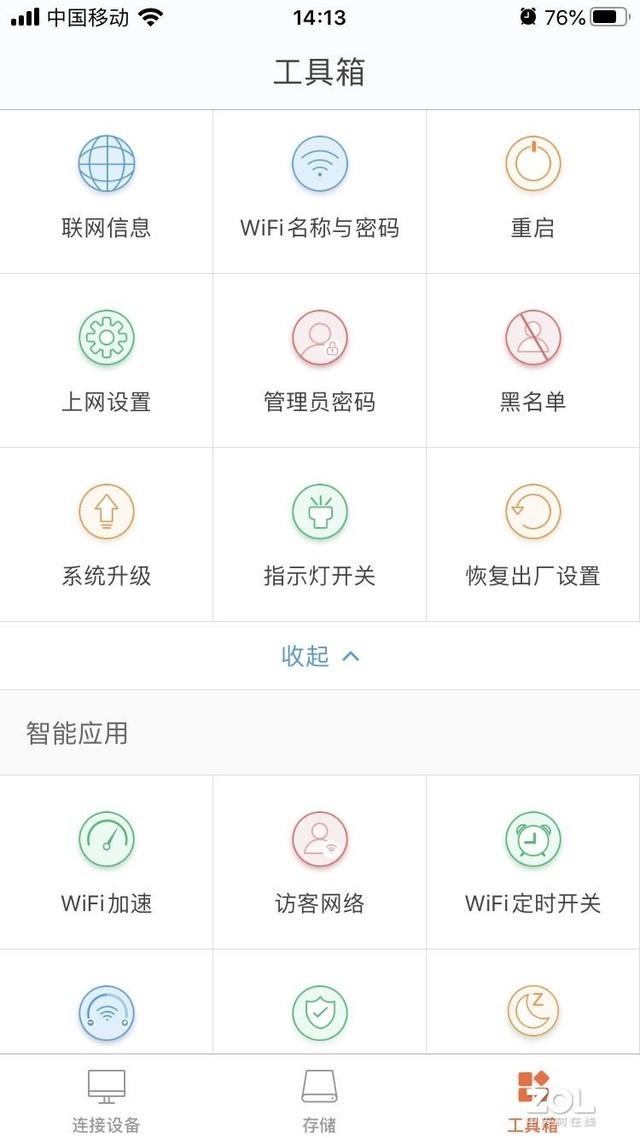Image resolution: width=640 pixels, height=1138 pixels.
Task: Switch to the 连接设备 tab
Action: pos(106,1100)
